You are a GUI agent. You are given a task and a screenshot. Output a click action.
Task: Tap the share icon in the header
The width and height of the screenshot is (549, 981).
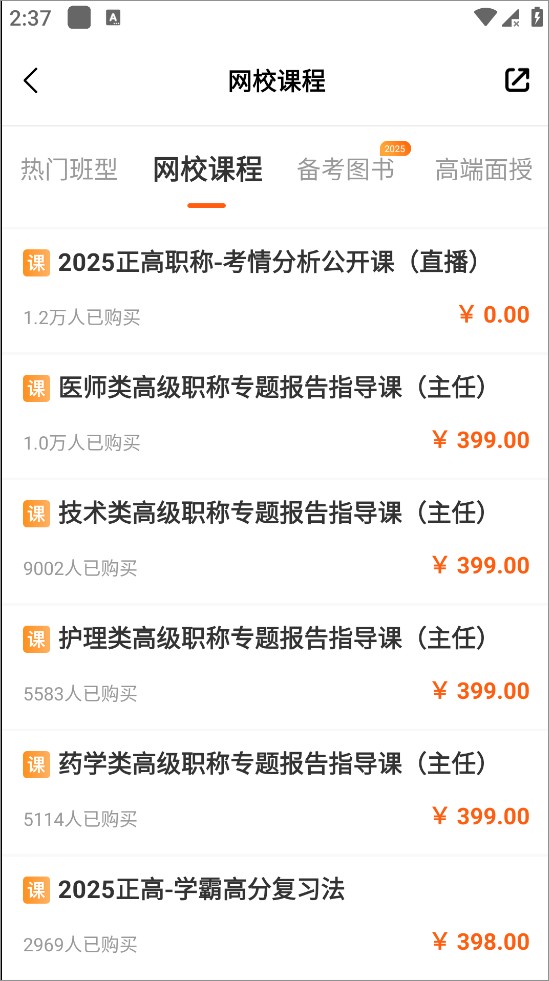point(517,80)
